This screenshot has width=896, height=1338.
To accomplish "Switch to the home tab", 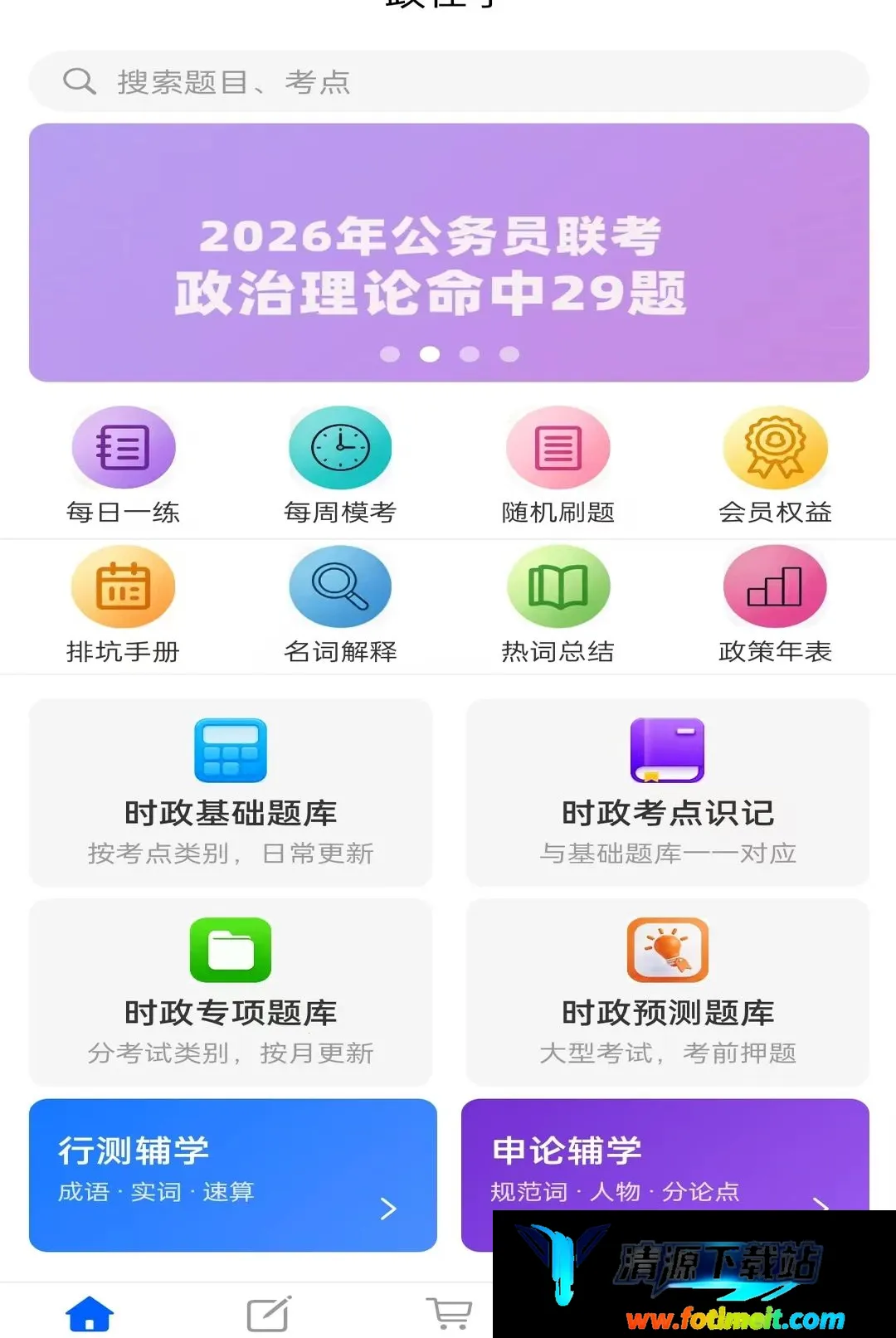I will click(90, 1313).
